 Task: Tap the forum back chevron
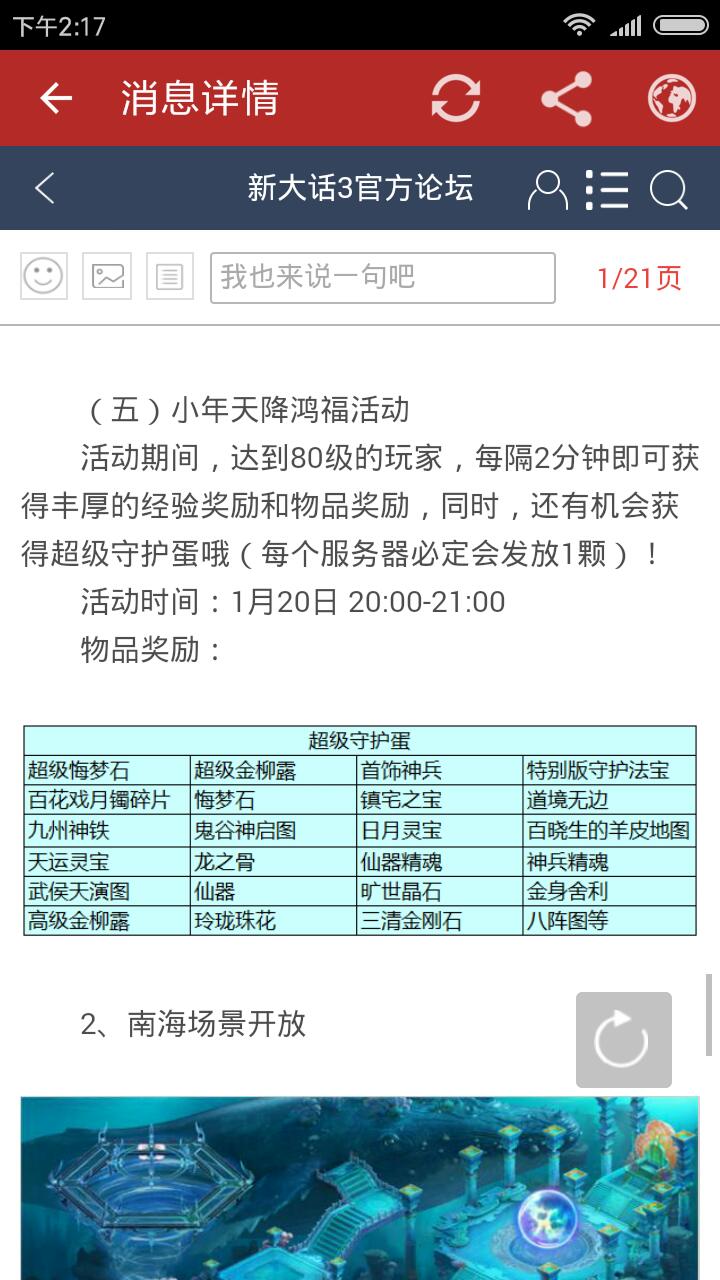44,188
